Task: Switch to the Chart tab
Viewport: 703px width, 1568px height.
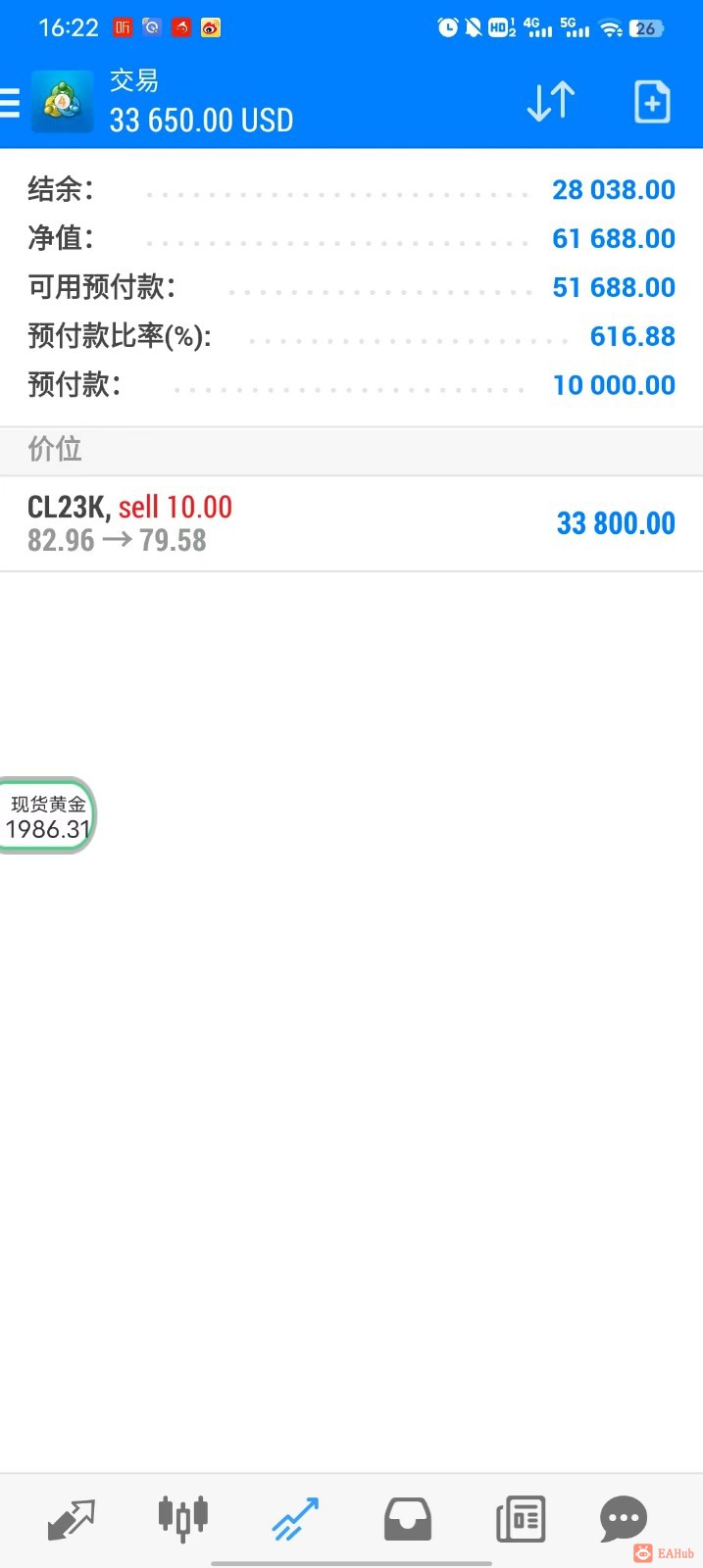Action: [183, 1520]
